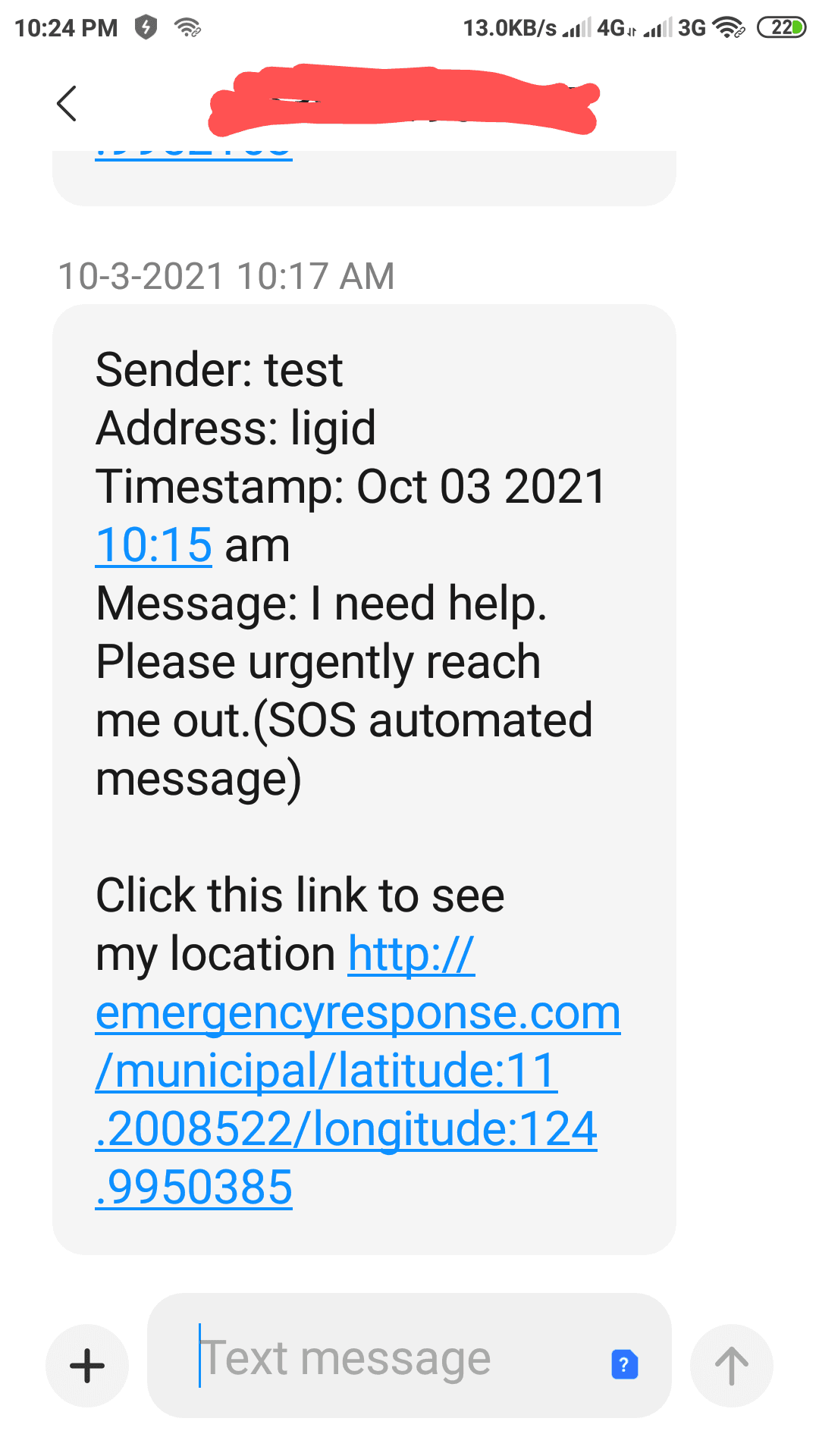Image resolution: width=819 pixels, height=1456 pixels.
Task: Tap the redacted contact name in the header
Action: point(402,97)
